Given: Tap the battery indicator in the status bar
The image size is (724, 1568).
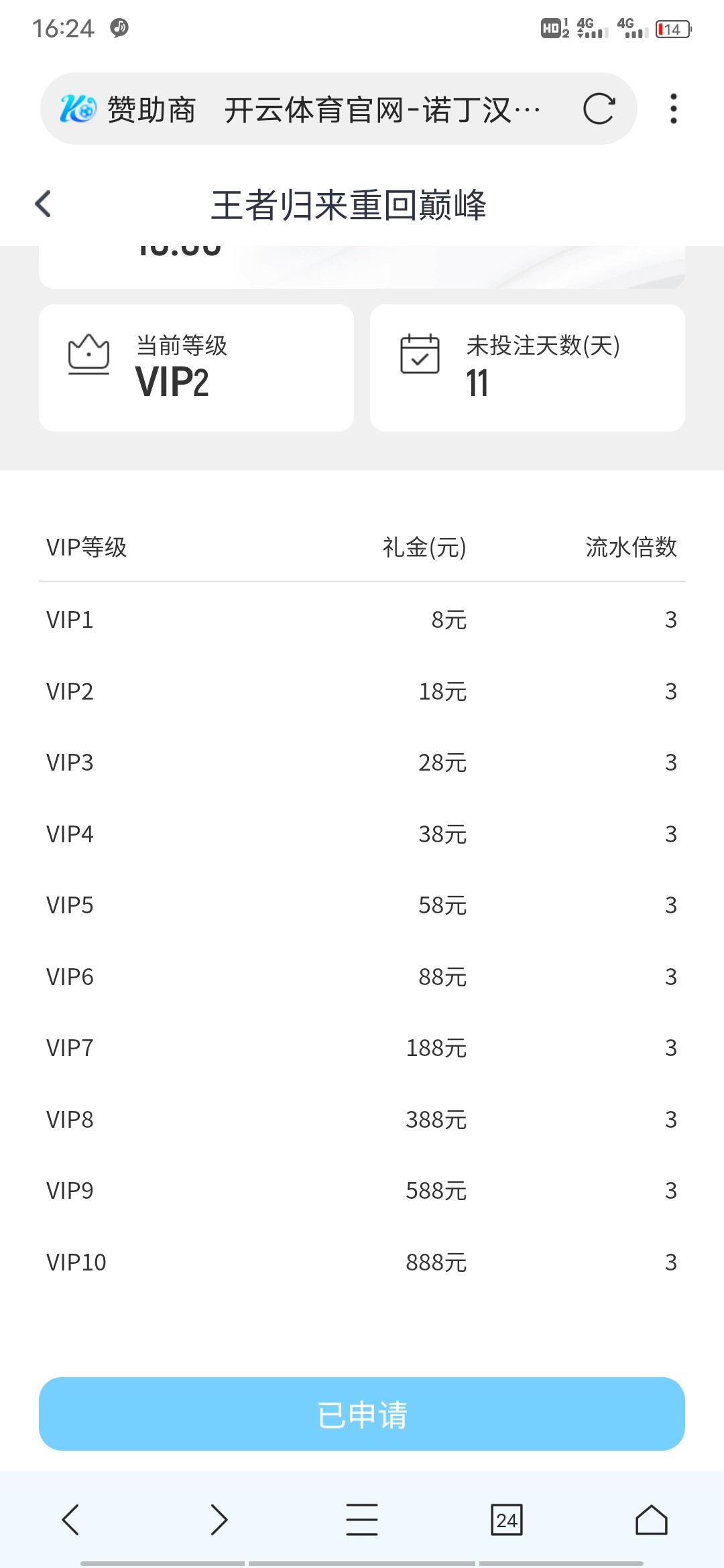Looking at the screenshot, I should coord(670,28).
